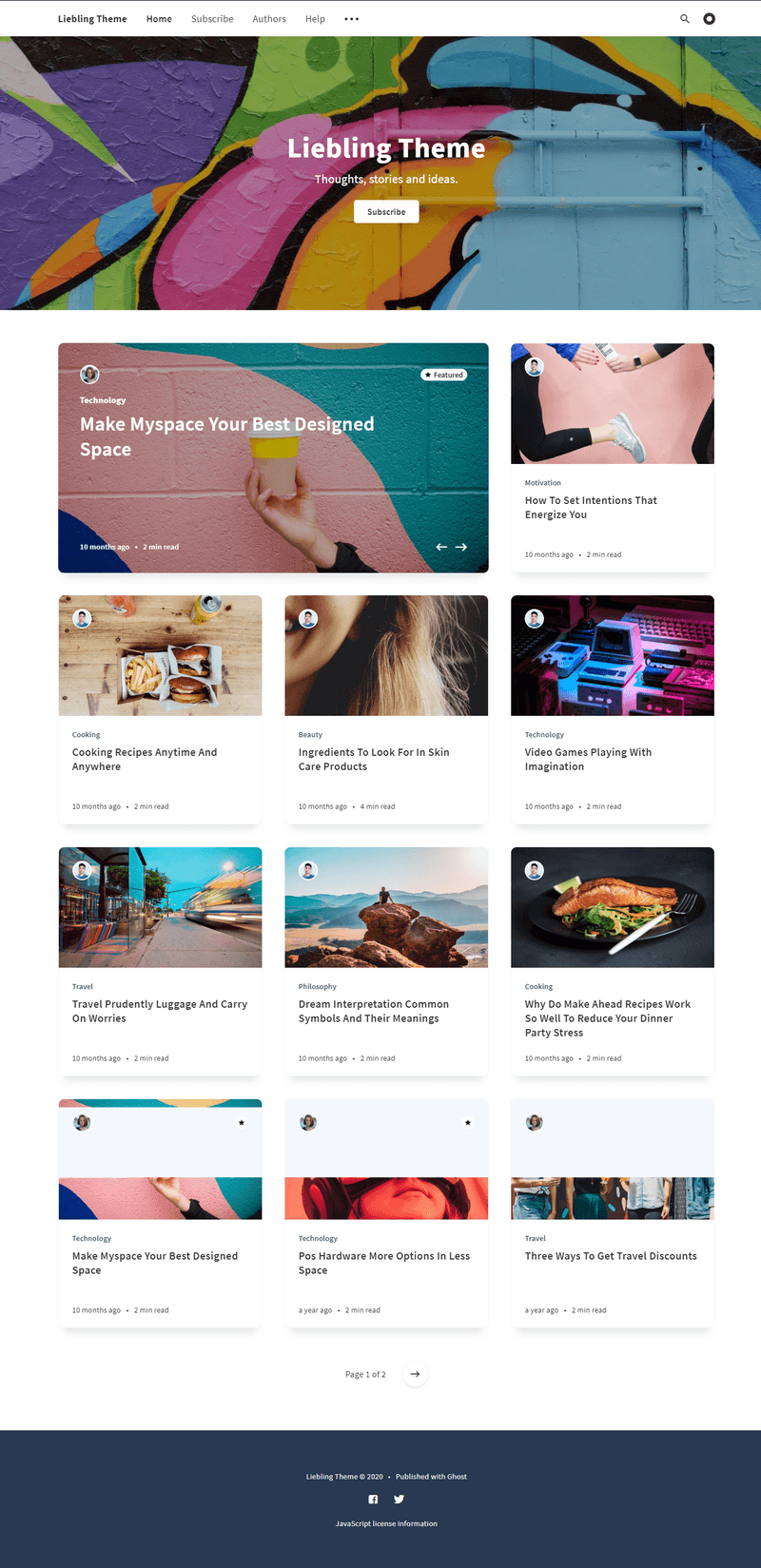
Task: Open Travel Prudently Luggage article
Action: coord(160,1011)
